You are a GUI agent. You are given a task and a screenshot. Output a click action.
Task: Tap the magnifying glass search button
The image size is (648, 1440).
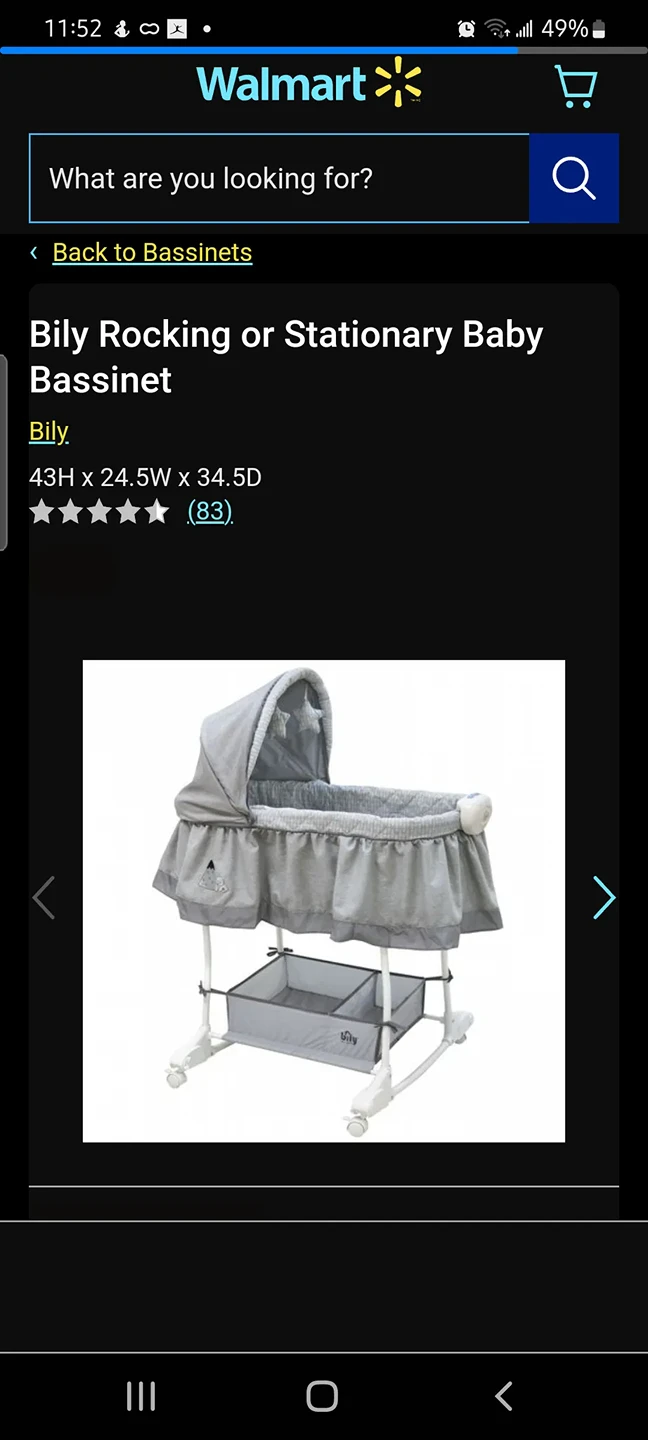coord(574,178)
